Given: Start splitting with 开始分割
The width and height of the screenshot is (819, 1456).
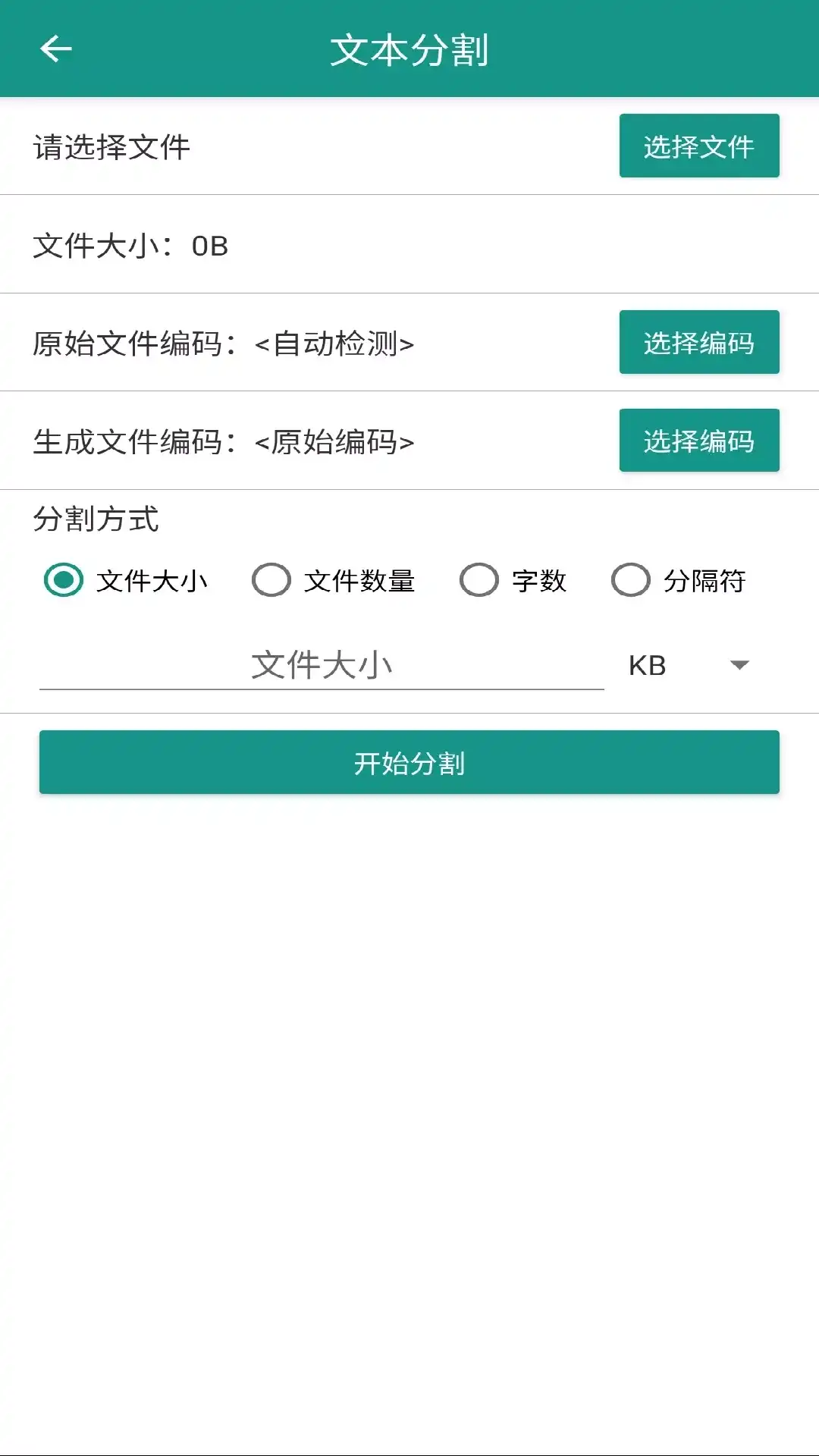Looking at the screenshot, I should tap(409, 762).
